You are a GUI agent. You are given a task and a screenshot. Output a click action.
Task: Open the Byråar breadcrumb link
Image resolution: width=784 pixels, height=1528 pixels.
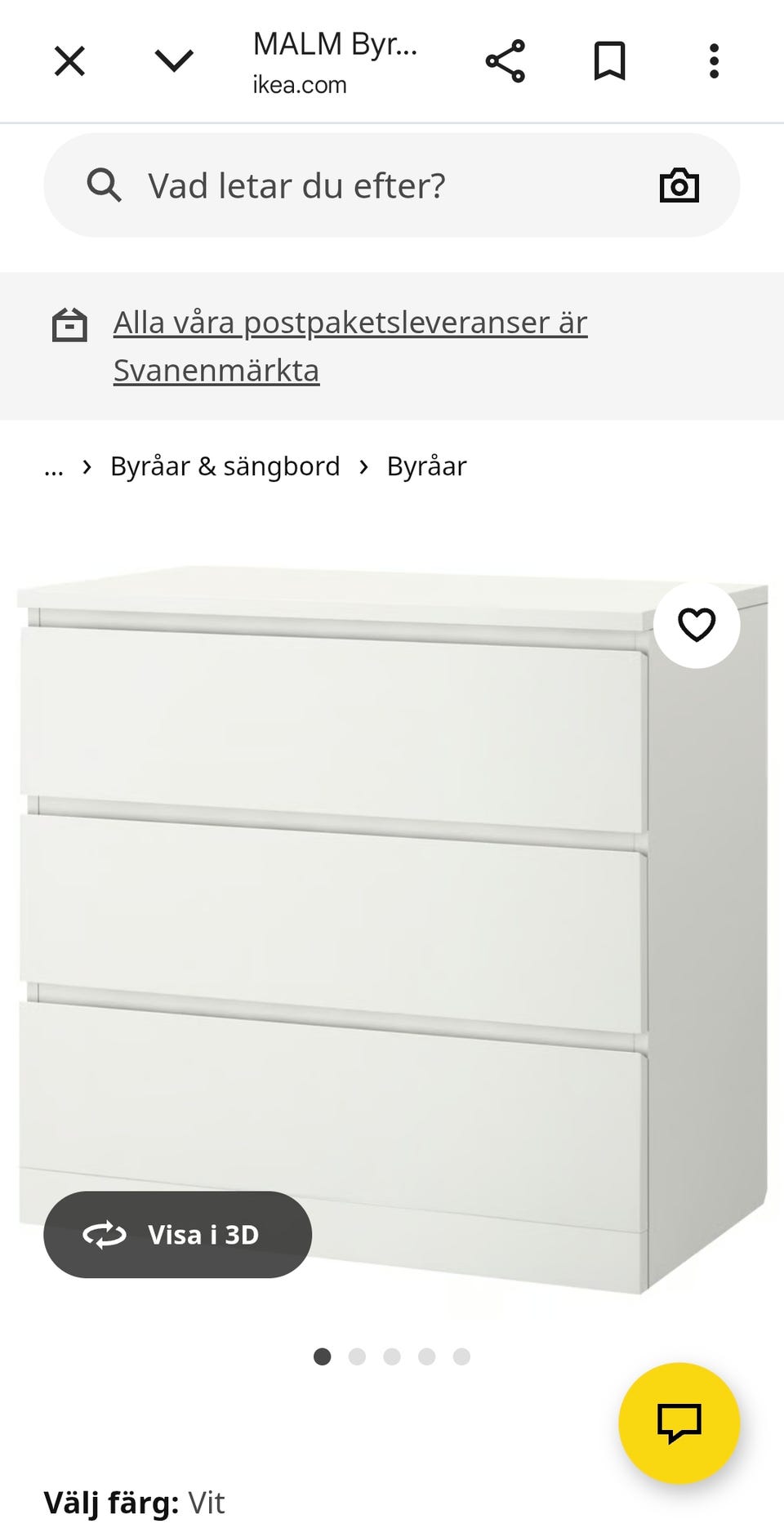[426, 467]
